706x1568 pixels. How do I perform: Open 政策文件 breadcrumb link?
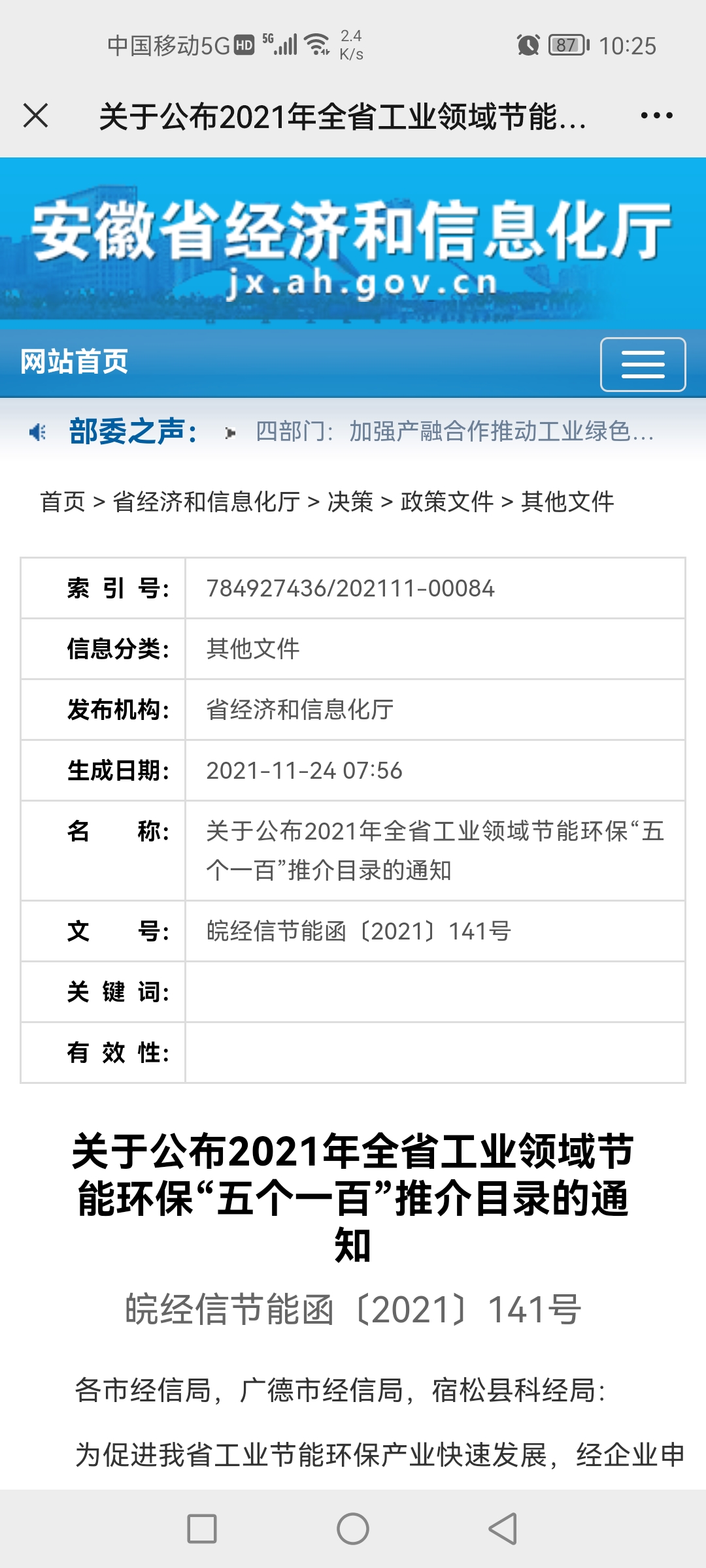click(447, 502)
